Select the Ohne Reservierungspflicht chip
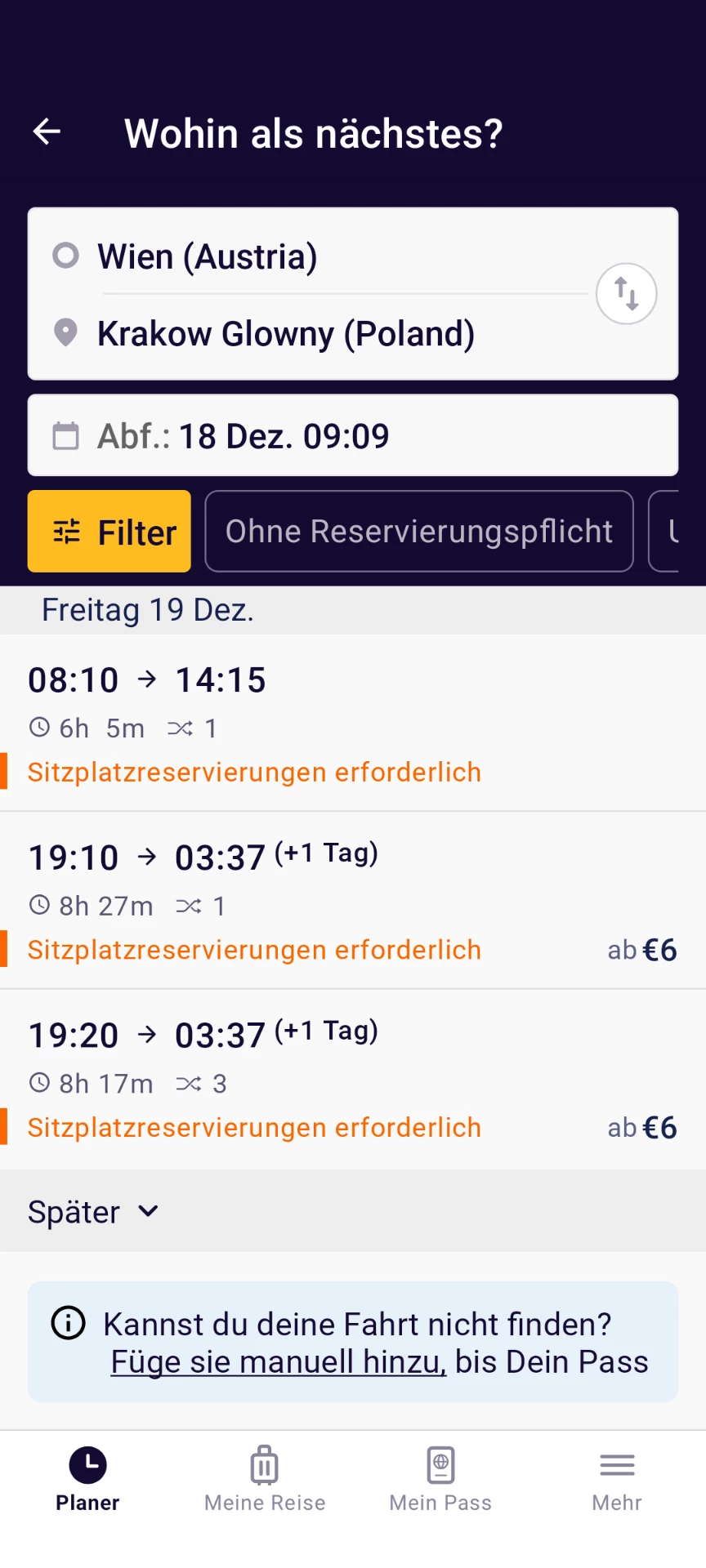The image size is (706, 1568). (418, 532)
